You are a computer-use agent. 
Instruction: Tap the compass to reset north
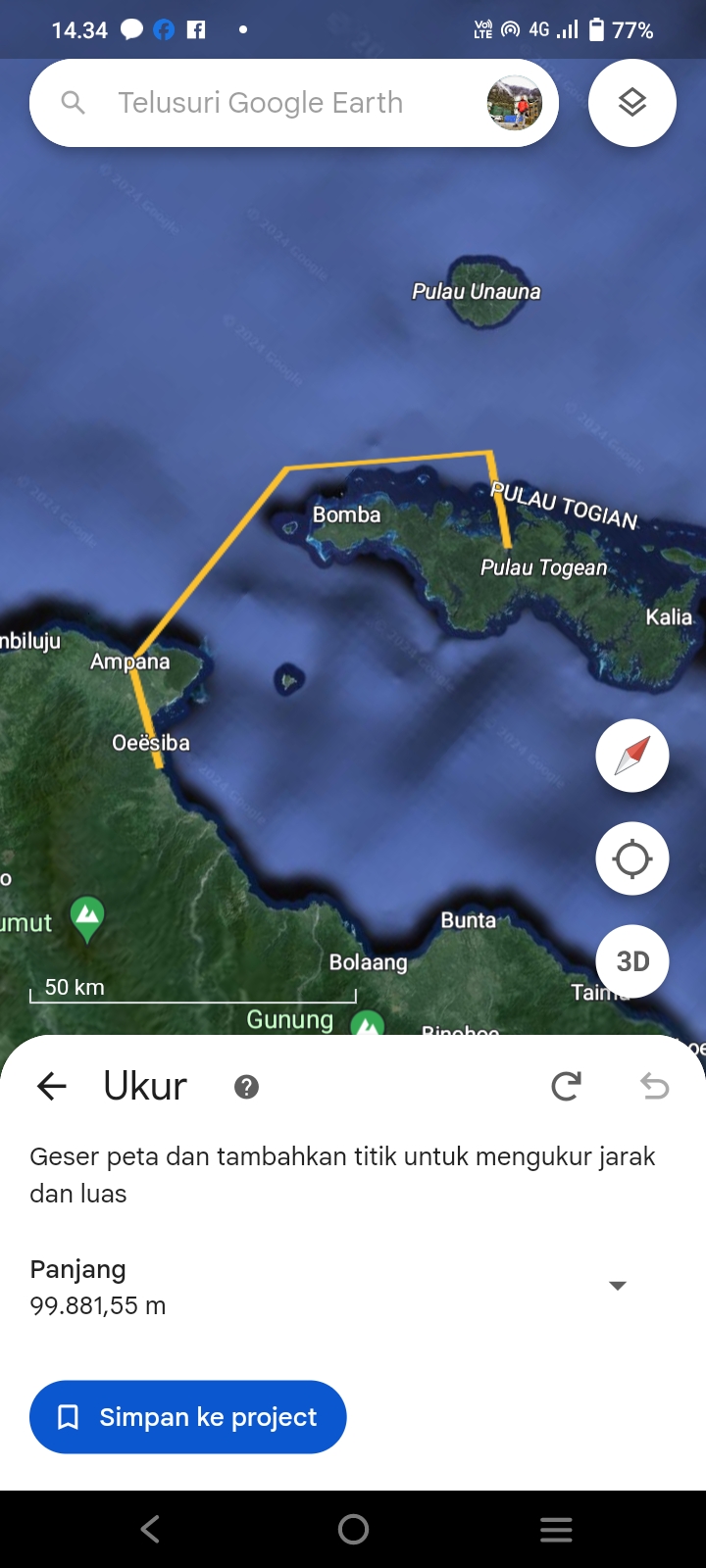[x=632, y=756]
